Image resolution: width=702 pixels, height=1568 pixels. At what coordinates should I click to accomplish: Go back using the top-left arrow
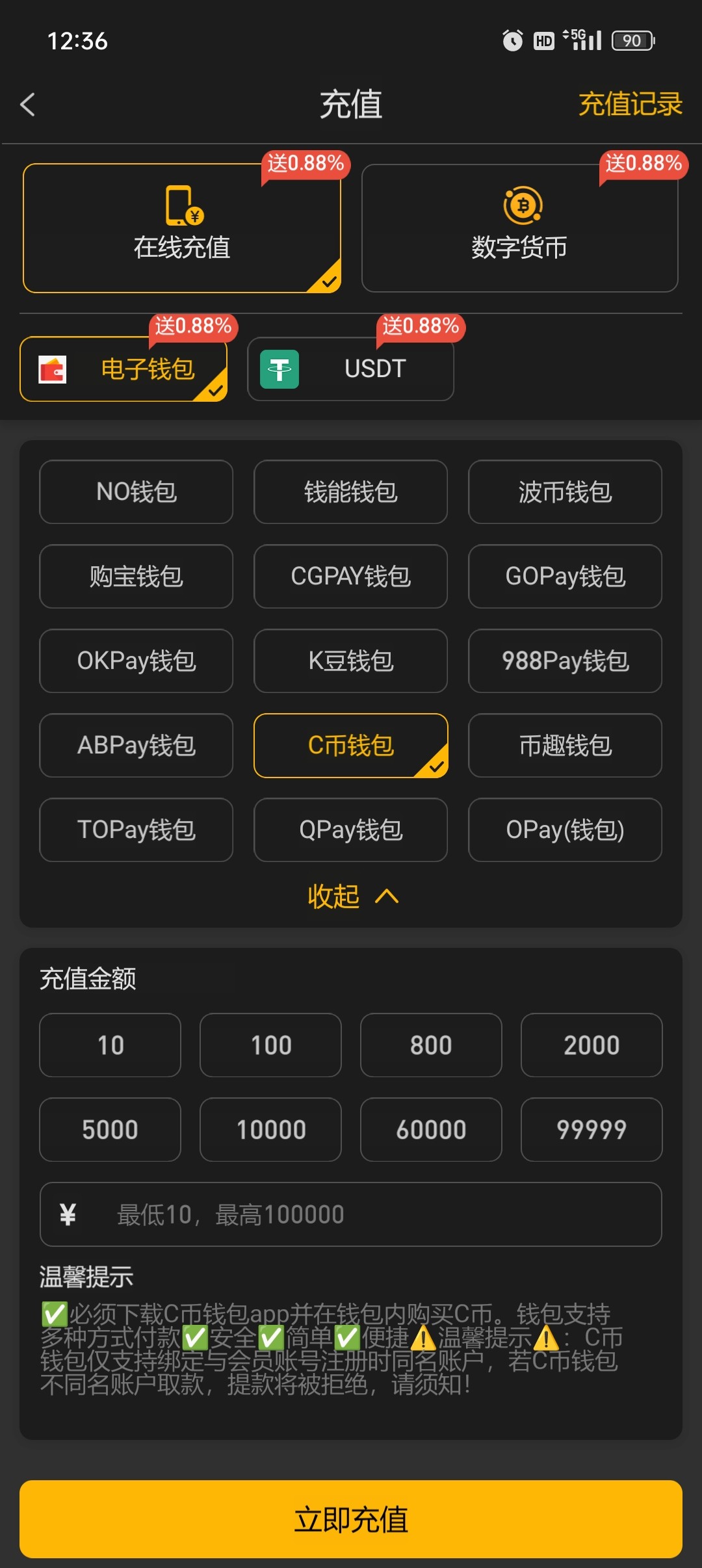[27, 104]
